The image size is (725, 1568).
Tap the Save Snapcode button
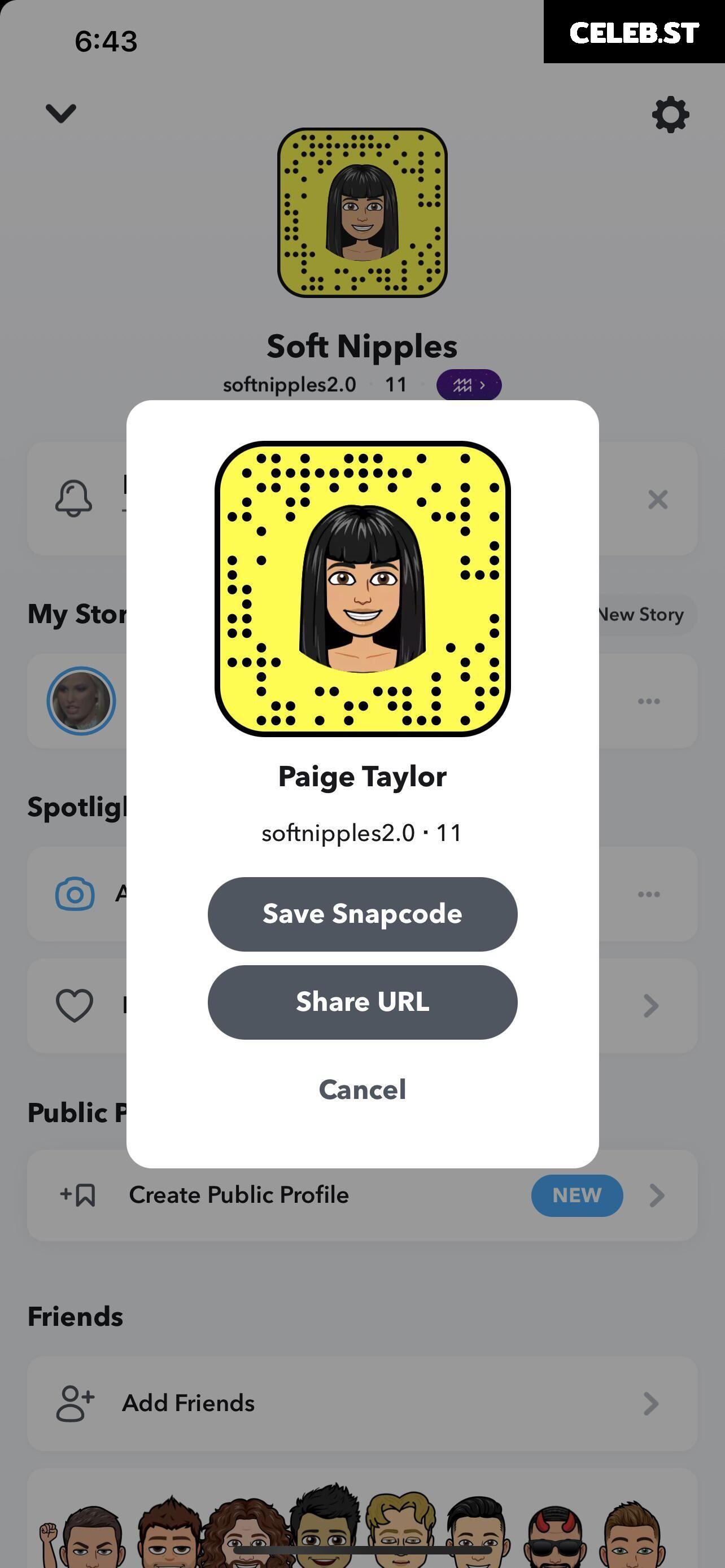[x=362, y=914]
